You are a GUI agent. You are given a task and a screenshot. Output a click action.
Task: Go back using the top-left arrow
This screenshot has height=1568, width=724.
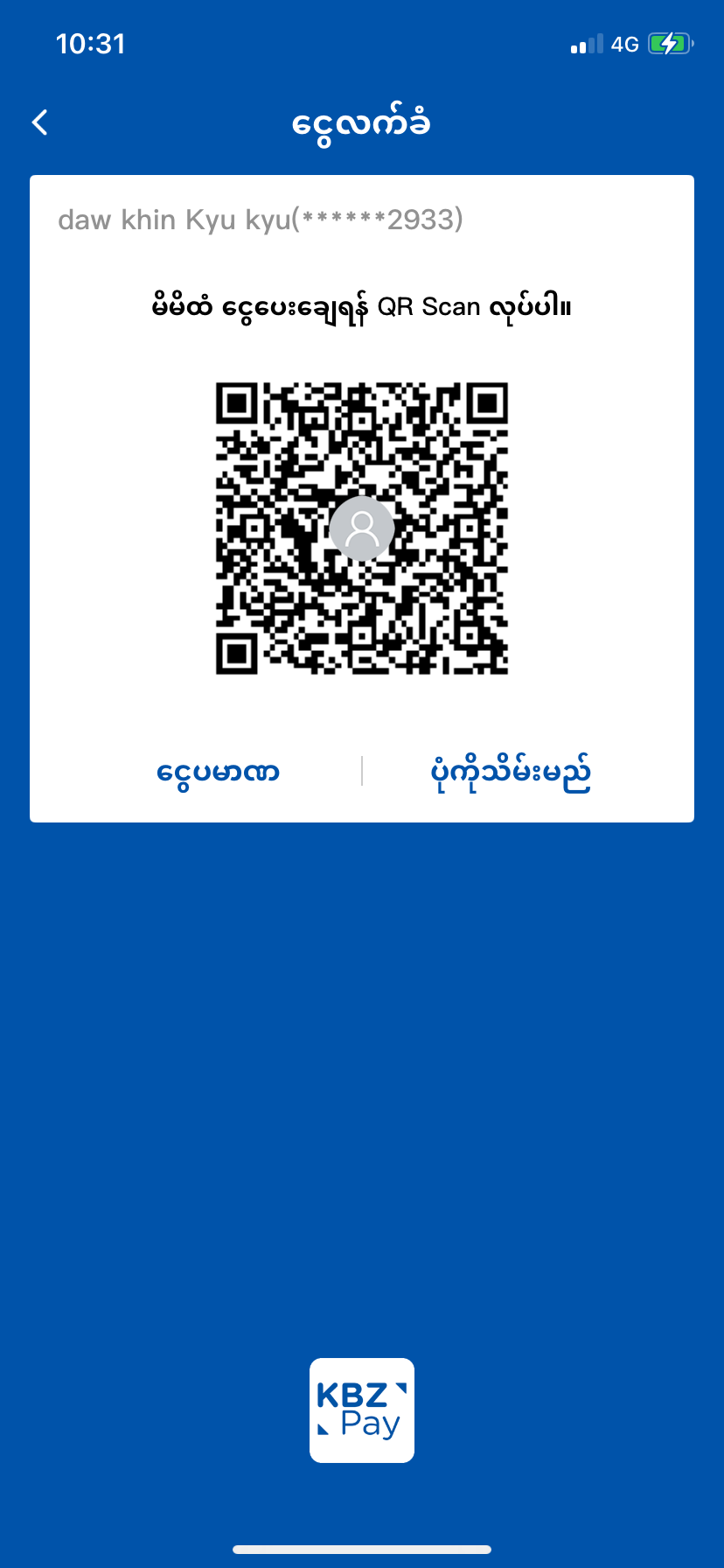(40, 122)
